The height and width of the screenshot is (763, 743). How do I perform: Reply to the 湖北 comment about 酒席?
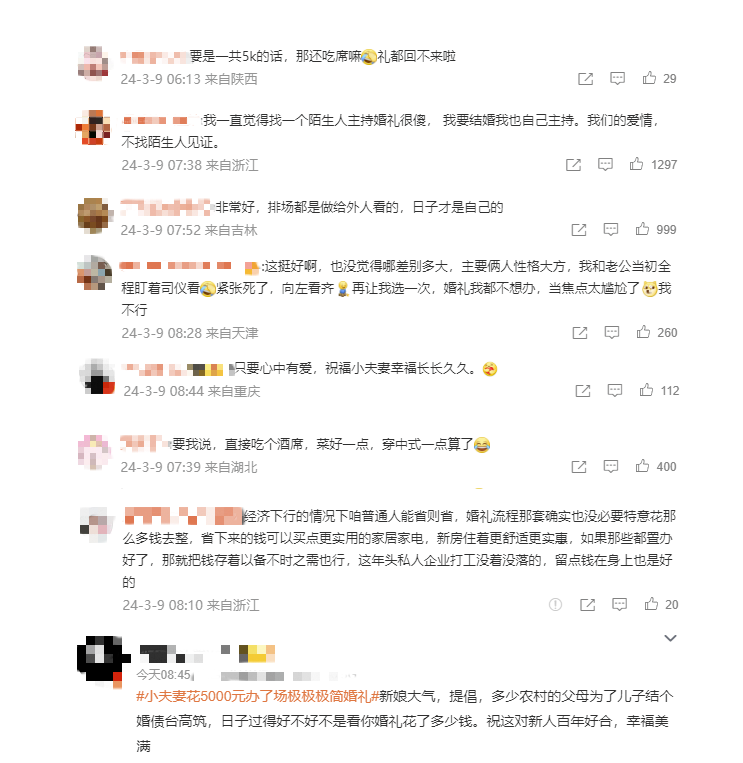[611, 466]
